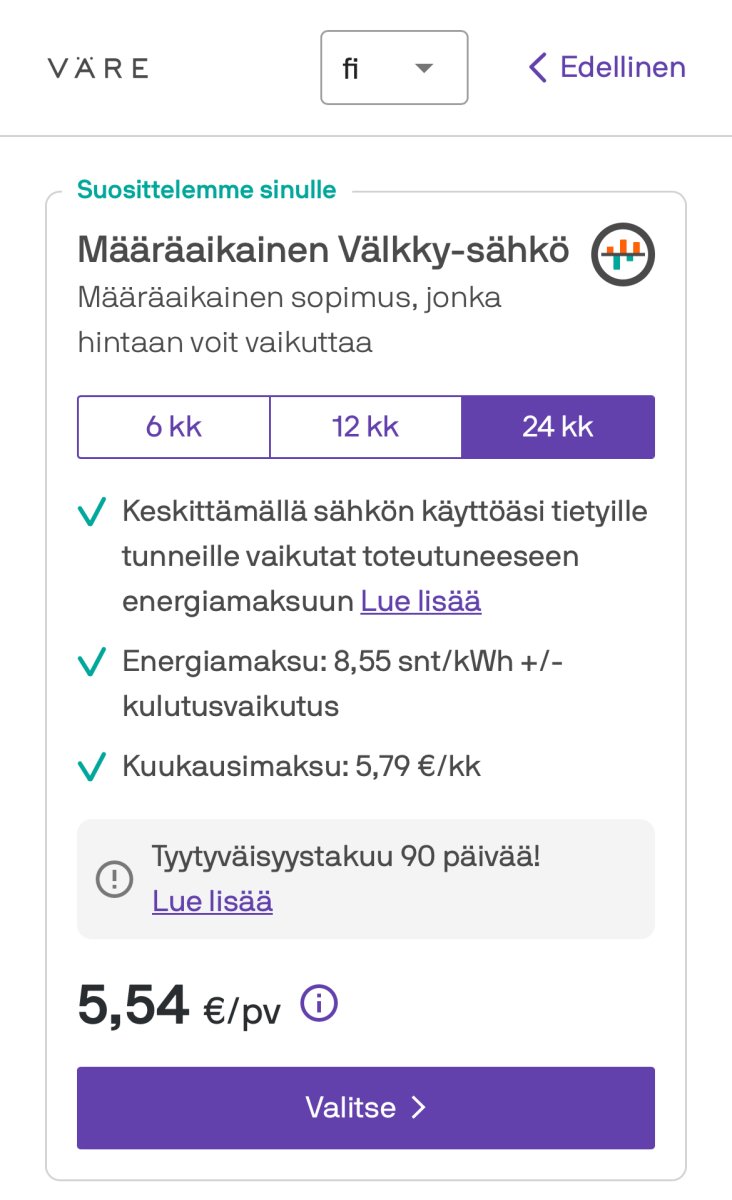The height and width of the screenshot is (1200, 732).
Task: Open the language dropdown showing fi
Action: pyautogui.click(x=394, y=68)
